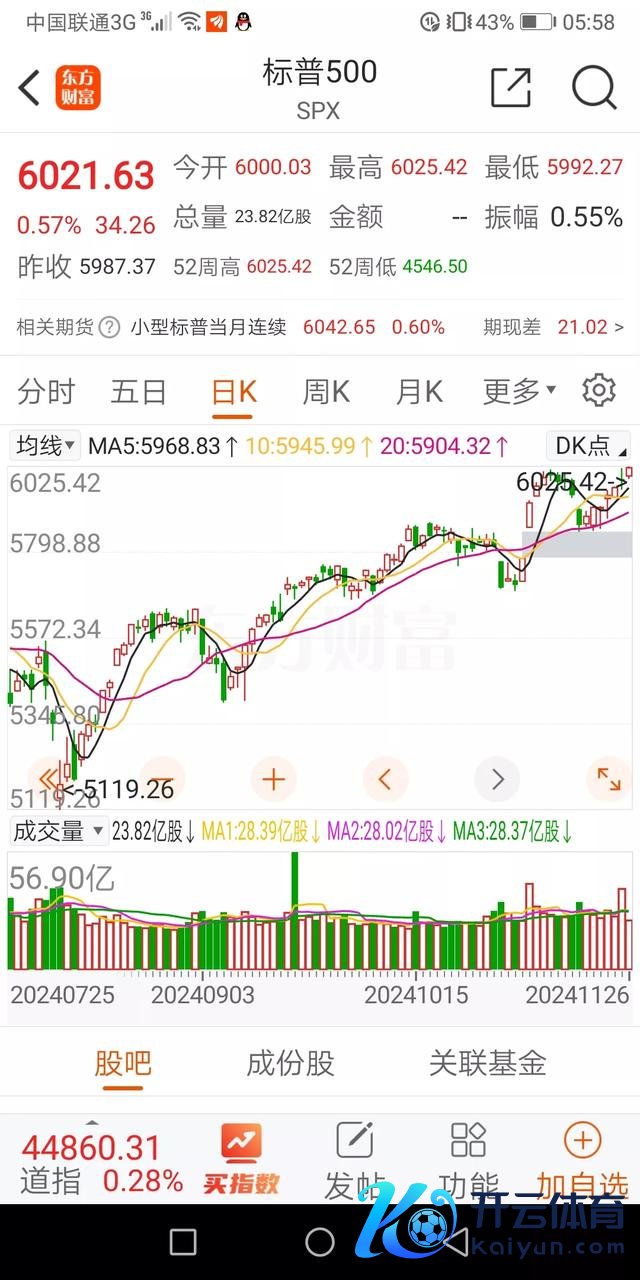
Task: Open the 均线 indicator dropdown
Action: 45,445
